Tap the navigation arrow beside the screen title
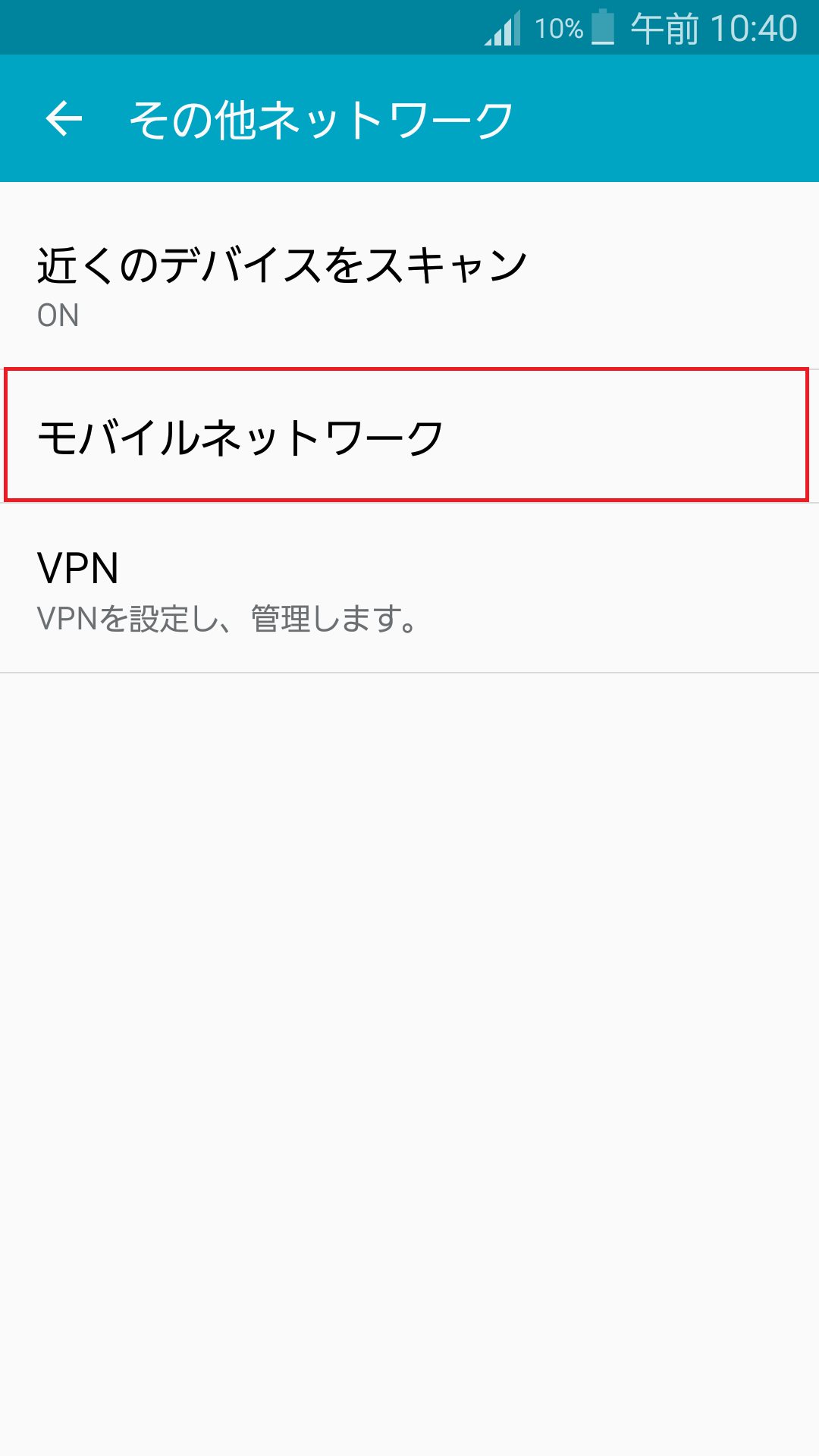The image size is (819, 1456). [x=64, y=119]
